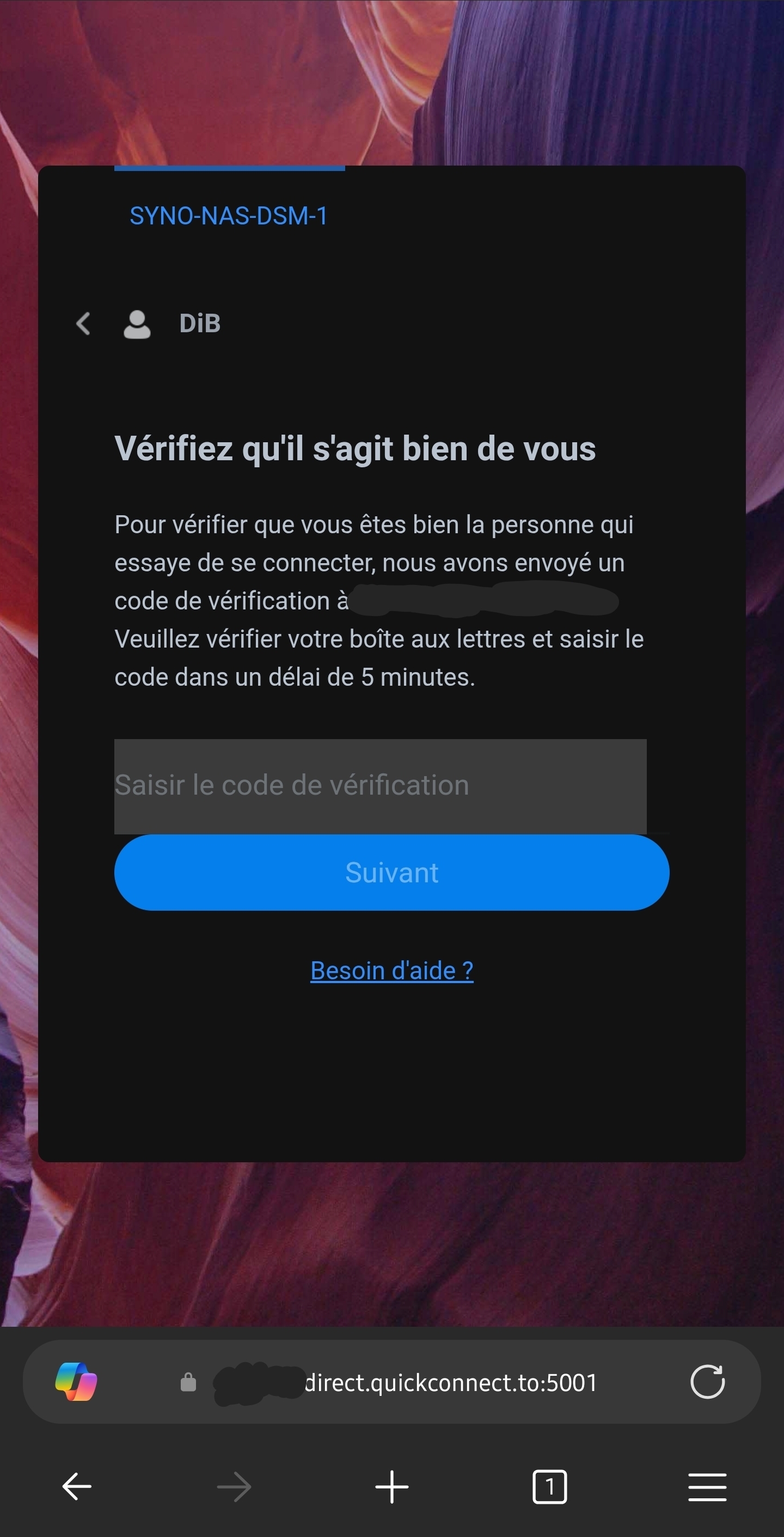Open the browser hamburger menu
784x1537 pixels.
coord(707,1486)
